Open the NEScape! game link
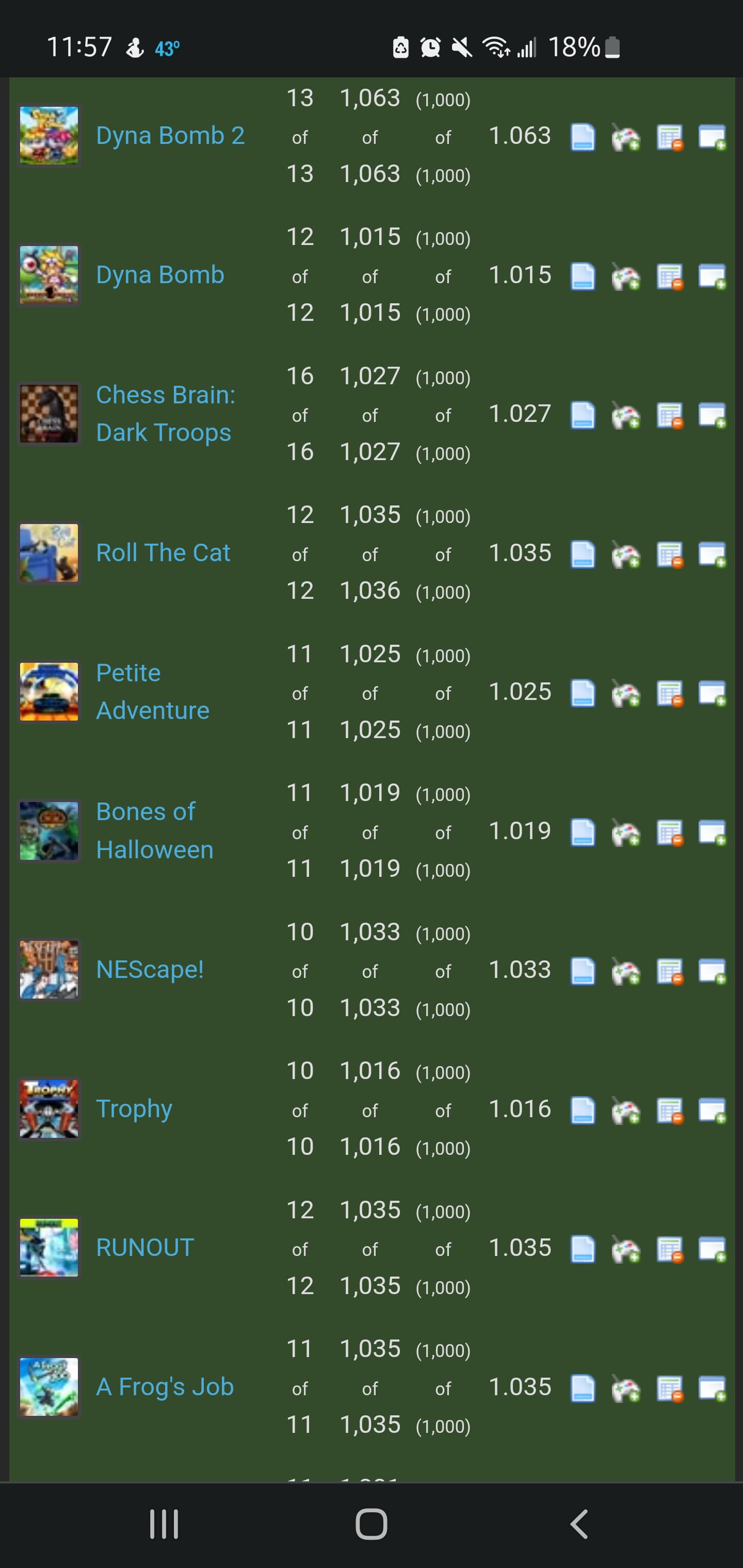Viewport: 743px width, 1568px height. point(150,970)
